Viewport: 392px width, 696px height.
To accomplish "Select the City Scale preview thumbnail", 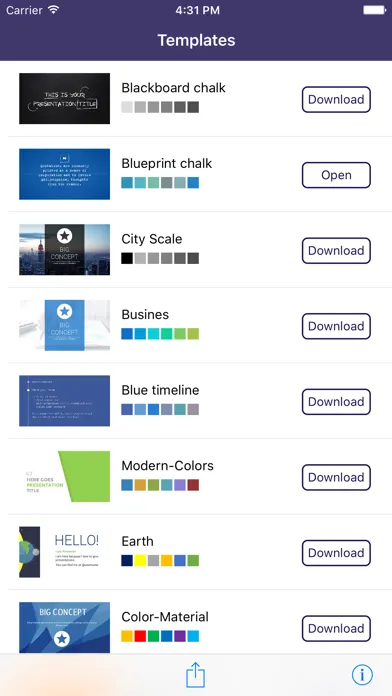I will click(64, 249).
